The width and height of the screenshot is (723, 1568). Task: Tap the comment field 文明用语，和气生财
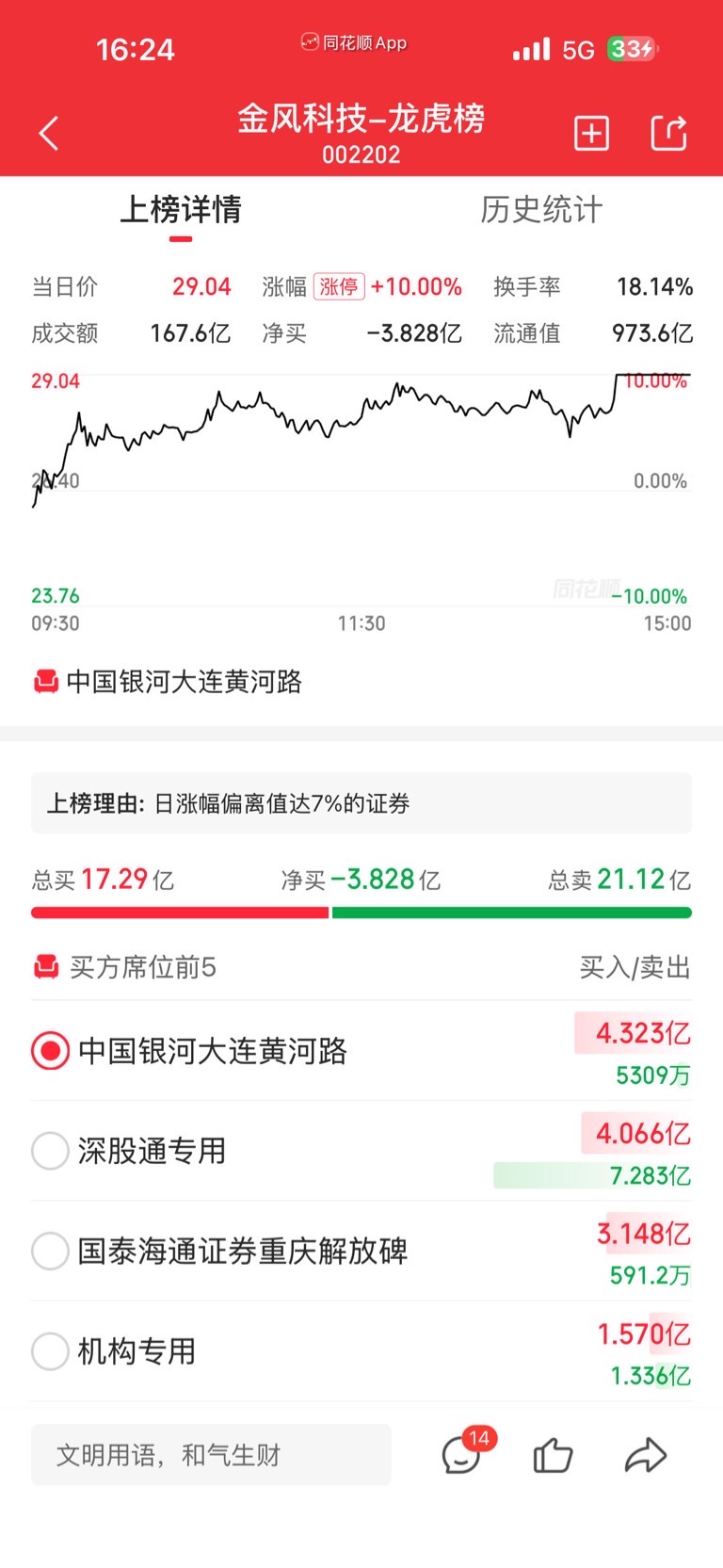click(x=211, y=1455)
